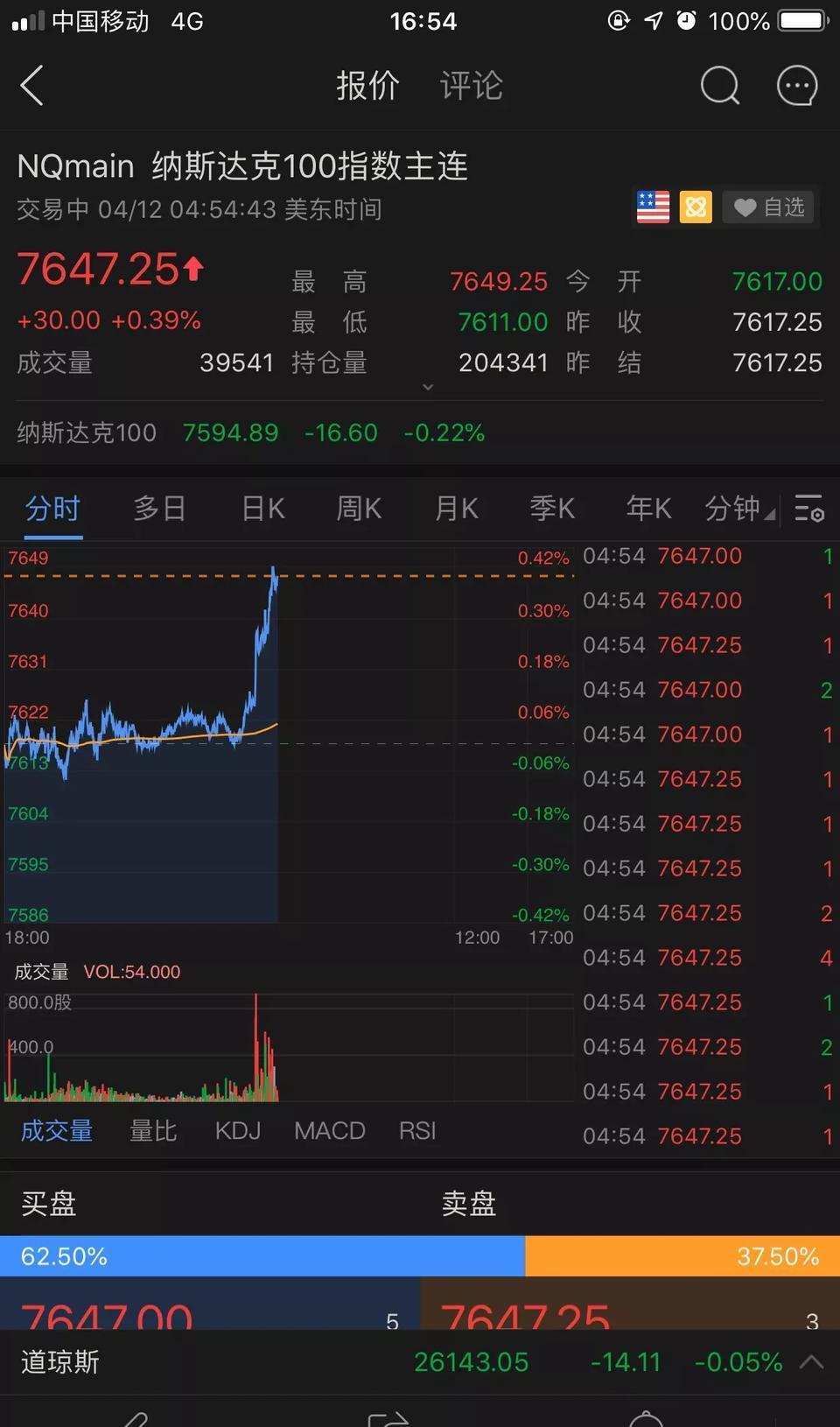Switch indicator to KDJ
The width and height of the screenshot is (840, 1427).
point(238,1131)
